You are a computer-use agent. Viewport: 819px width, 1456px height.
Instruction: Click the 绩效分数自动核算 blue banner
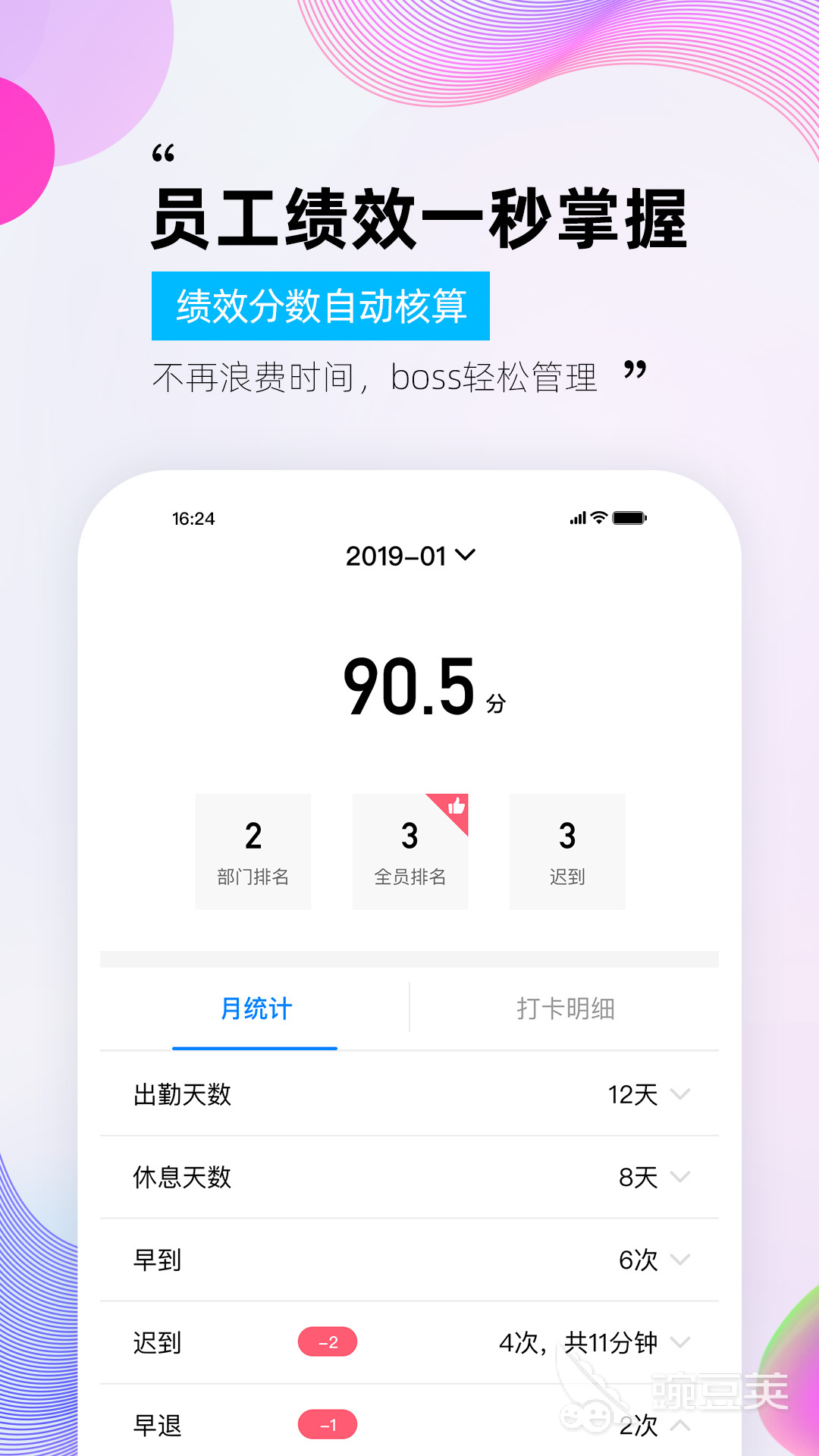tap(320, 306)
